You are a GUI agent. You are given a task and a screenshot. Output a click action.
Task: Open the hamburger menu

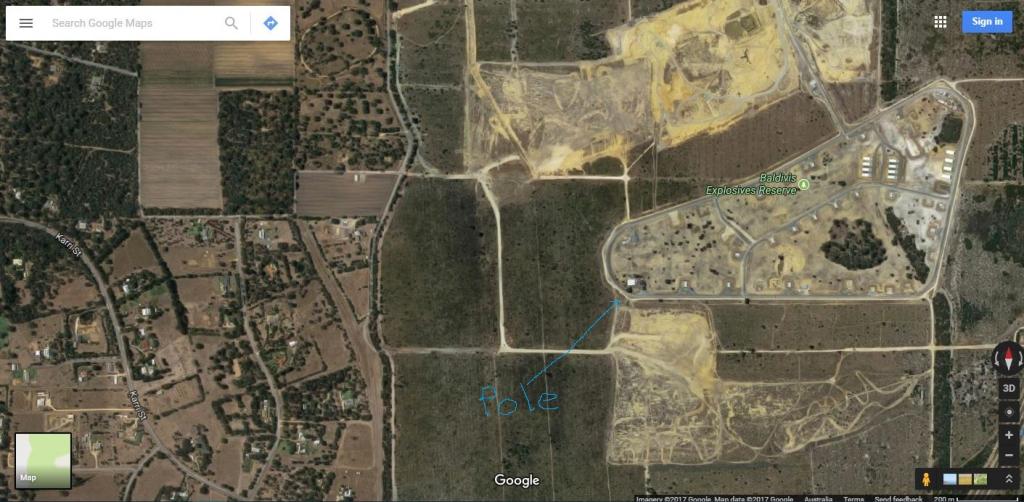point(26,23)
